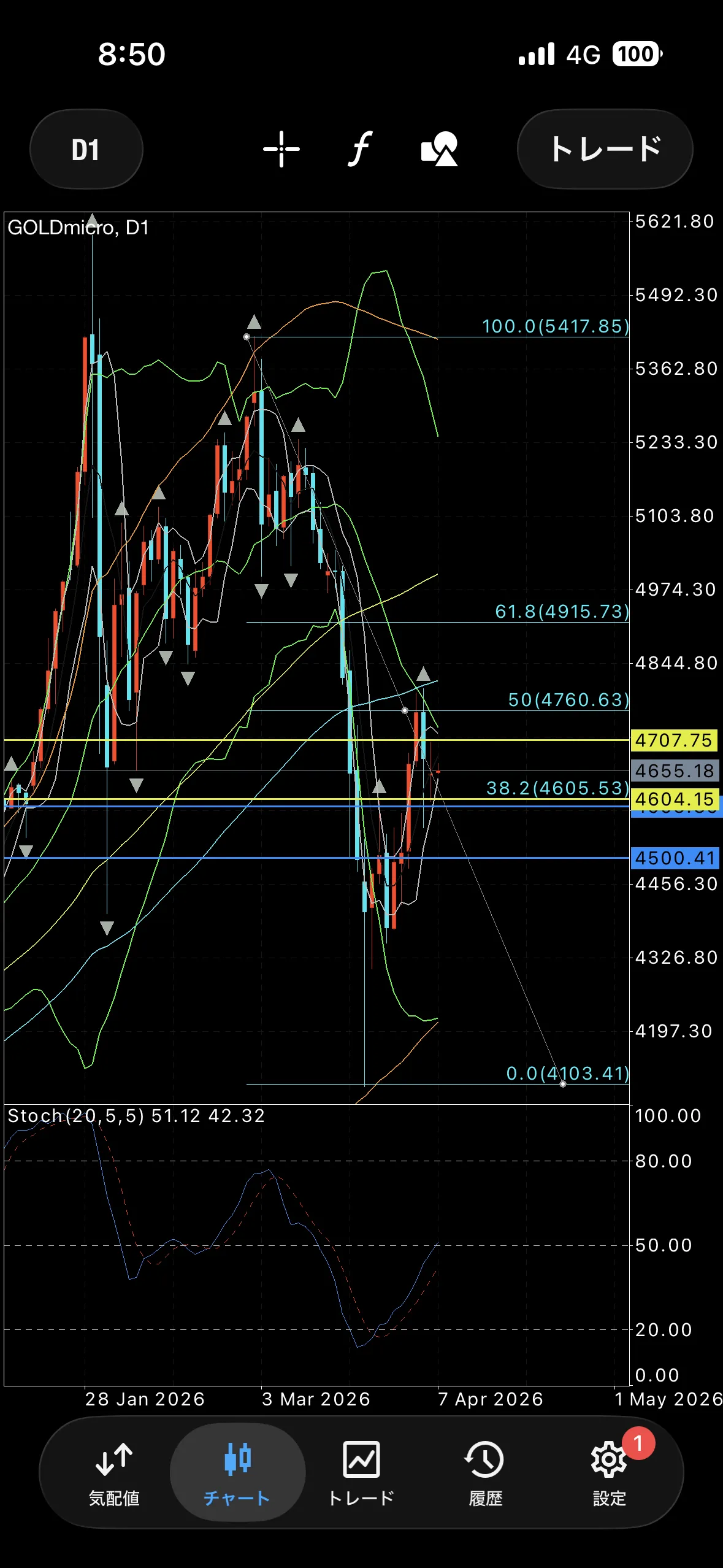Image resolution: width=723 pixels, height=1568 pixels.
Task: Tap the トレード button at top right
Action: [x=605, y=149]
